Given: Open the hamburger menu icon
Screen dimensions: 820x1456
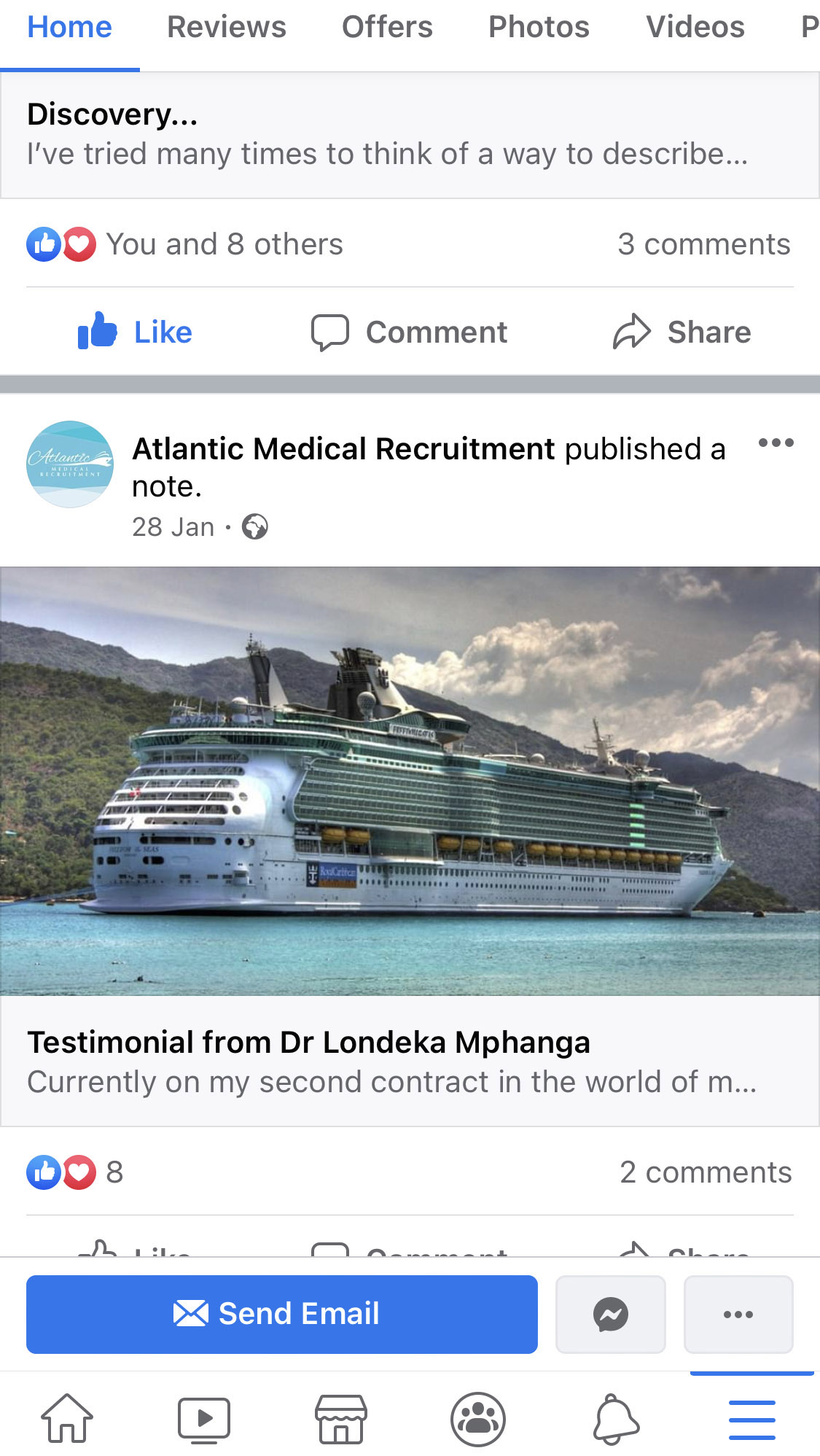Looking at the screenshot, I should click(751, 1419).
